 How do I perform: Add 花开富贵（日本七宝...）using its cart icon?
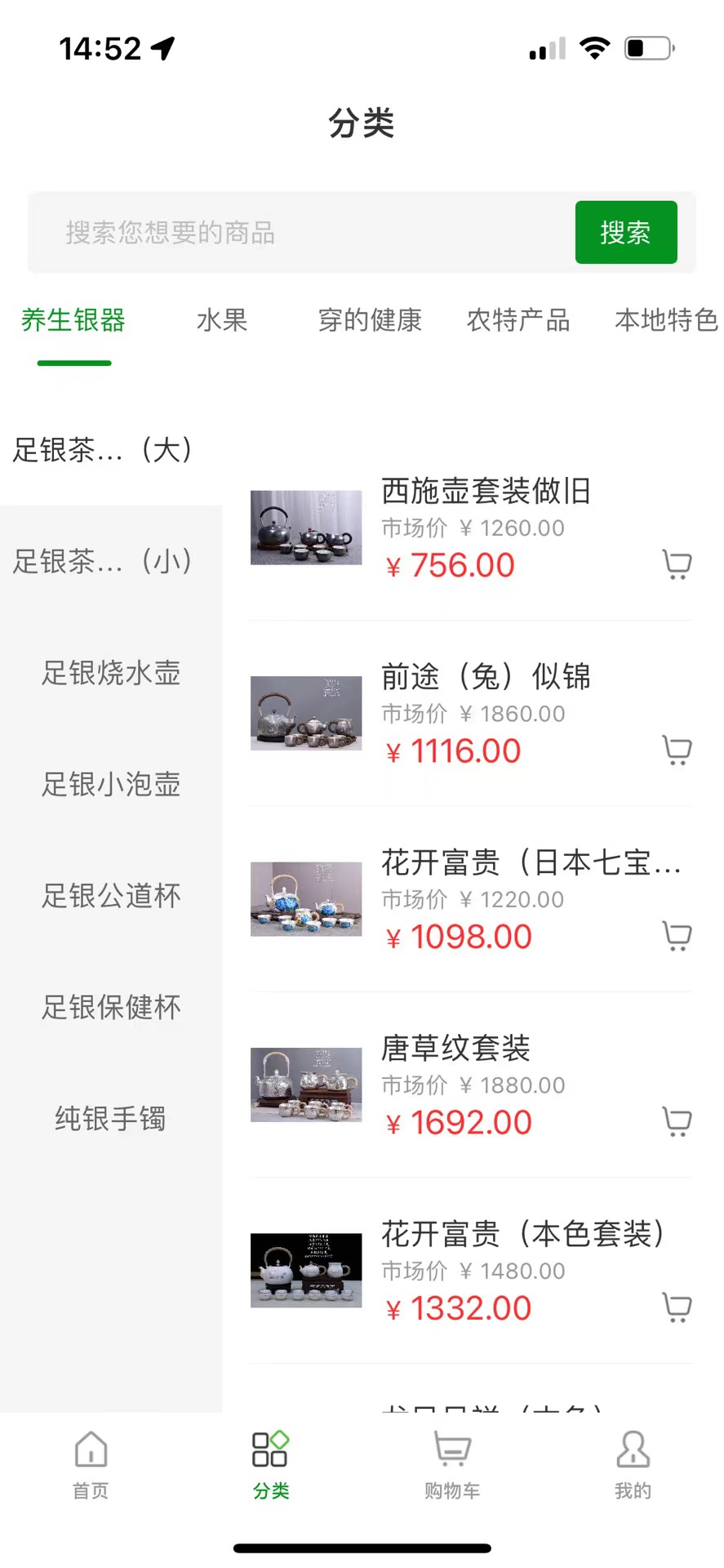[677, 936]
